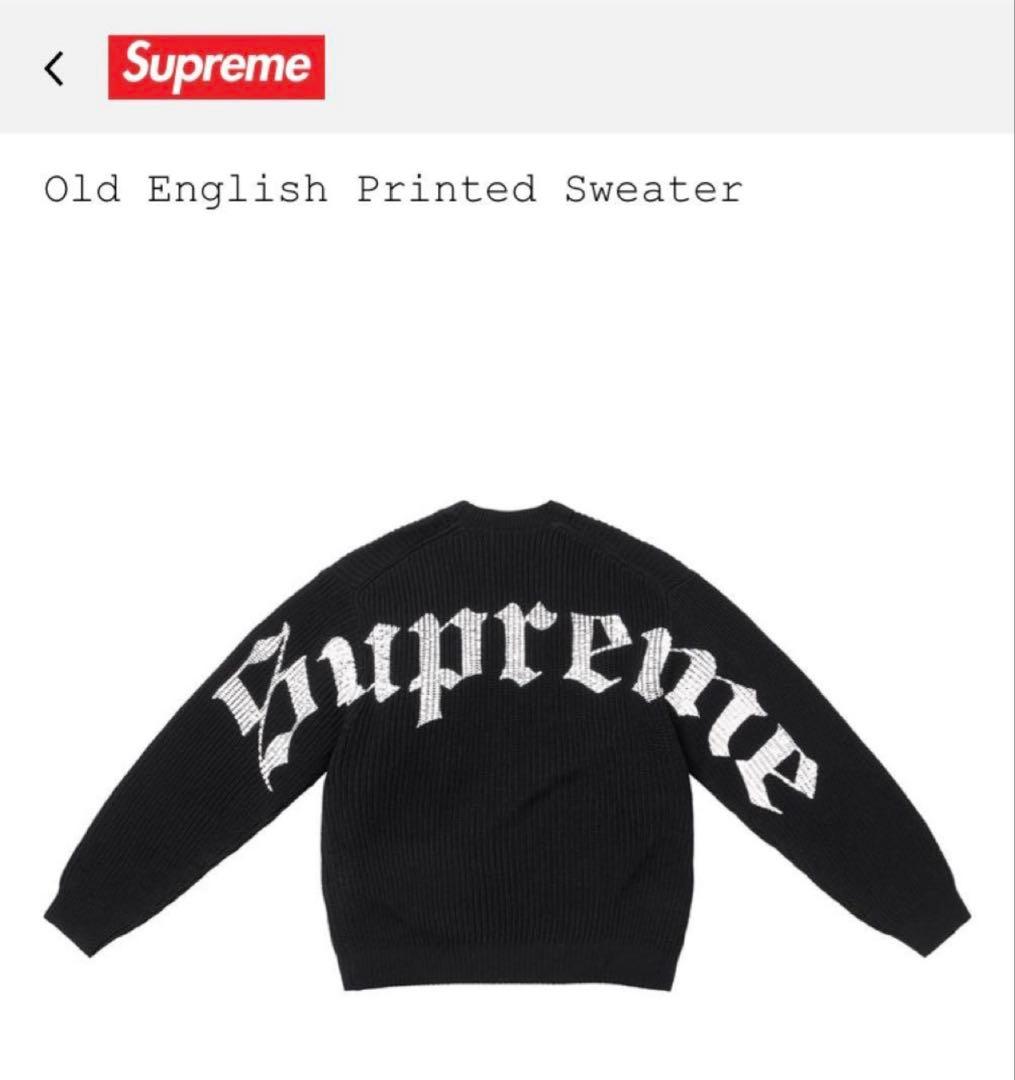
Task: Open the Old English Printed Sweater image
Action: coord(507,745)
